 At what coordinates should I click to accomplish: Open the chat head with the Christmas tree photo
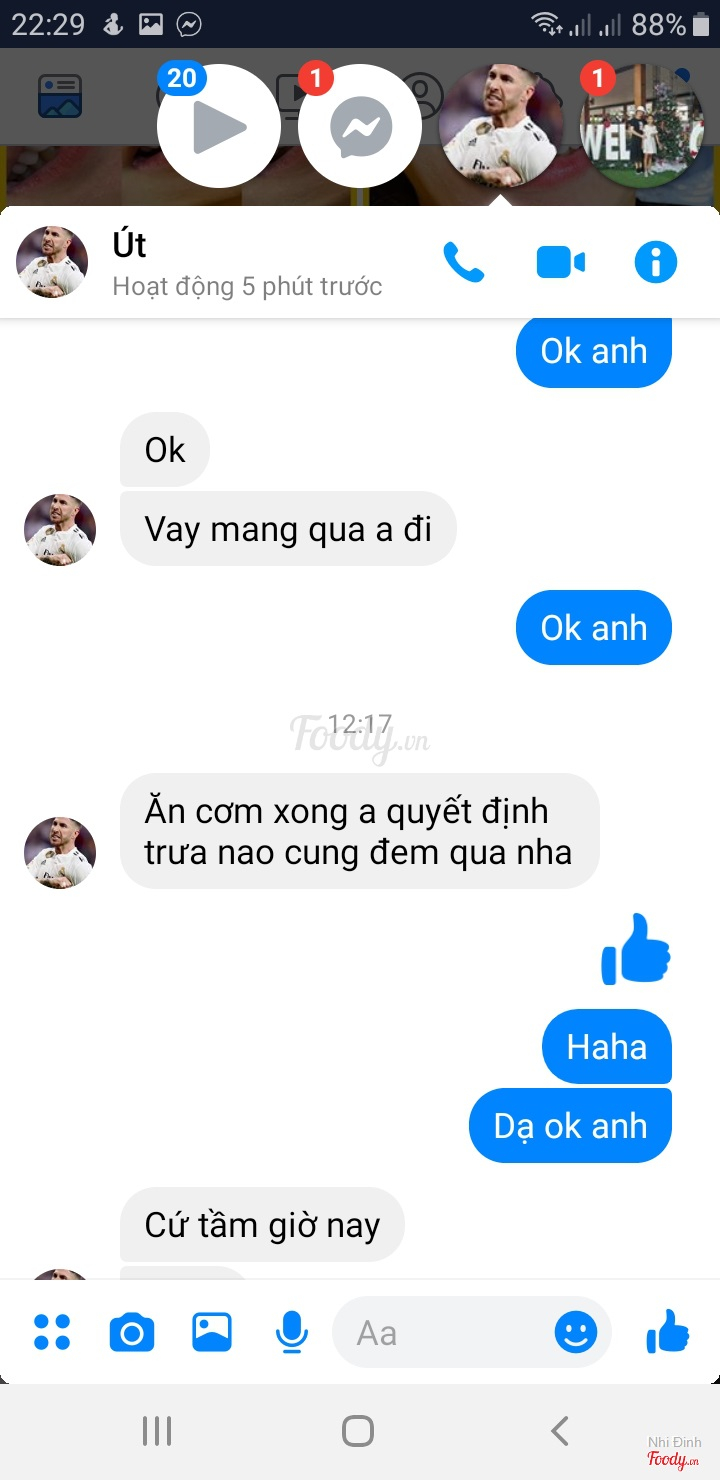coord(642,127)
